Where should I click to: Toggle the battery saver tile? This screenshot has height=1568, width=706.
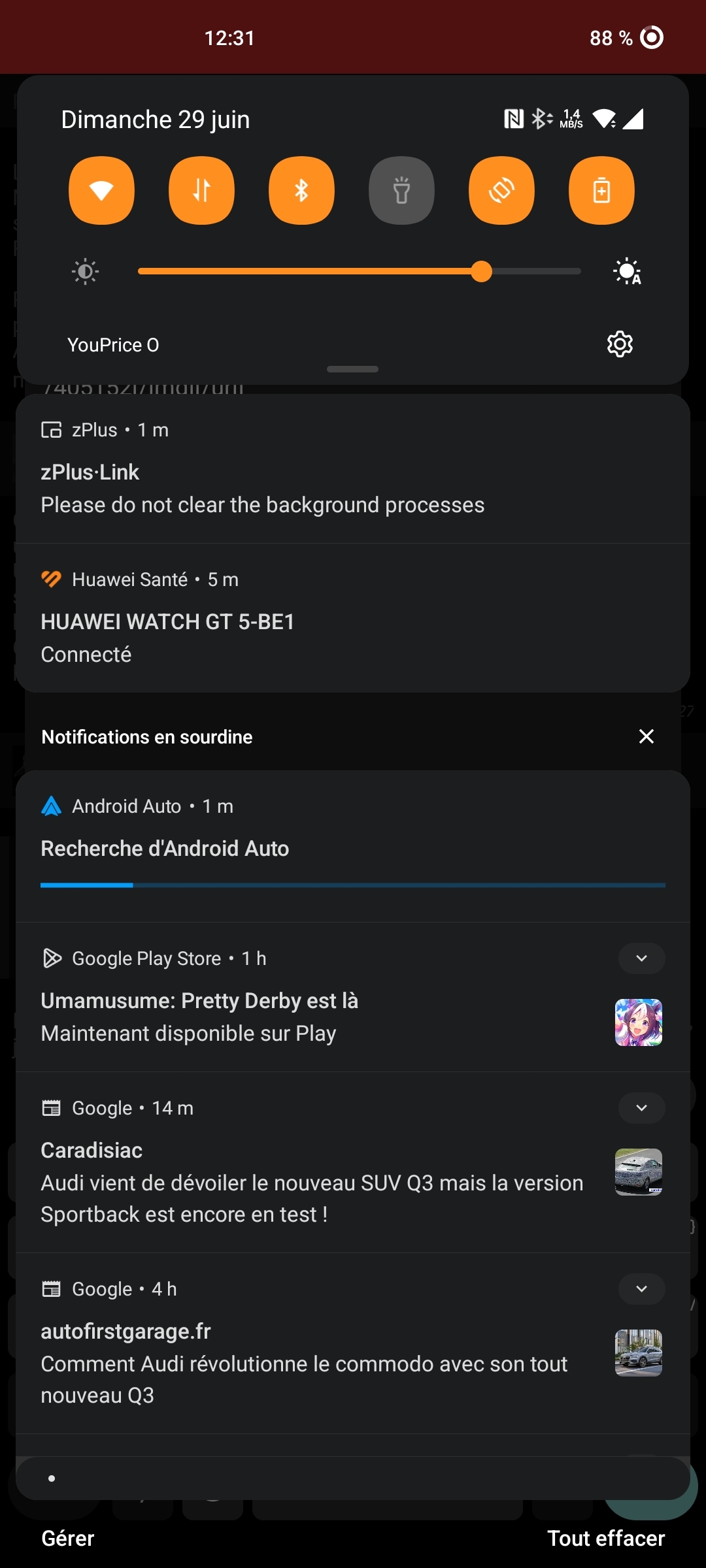601,191
